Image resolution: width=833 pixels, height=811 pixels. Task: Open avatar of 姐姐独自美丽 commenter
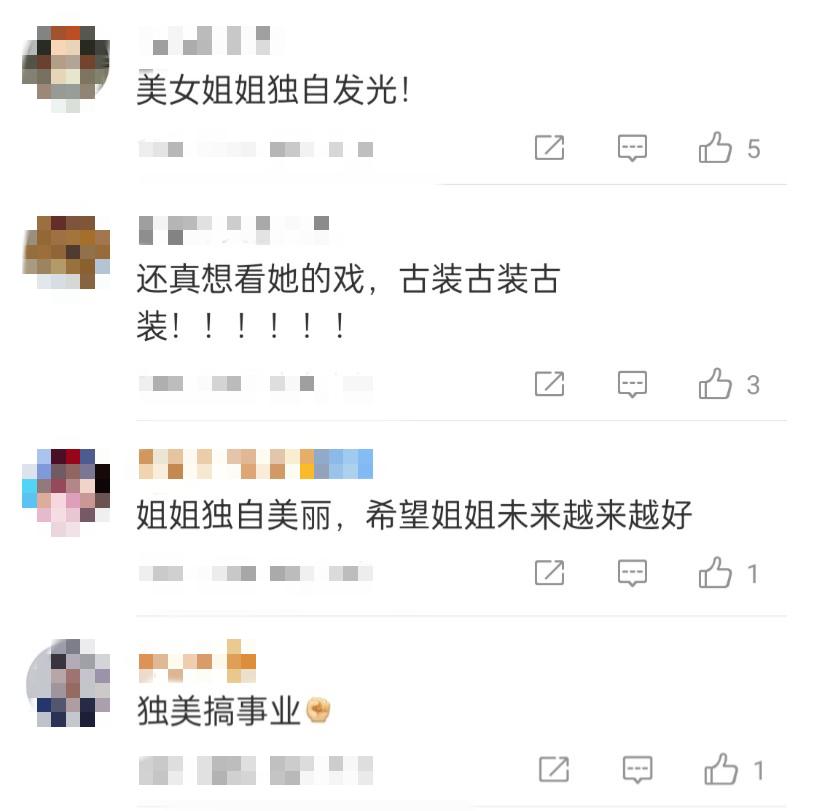tap(66, 488)
